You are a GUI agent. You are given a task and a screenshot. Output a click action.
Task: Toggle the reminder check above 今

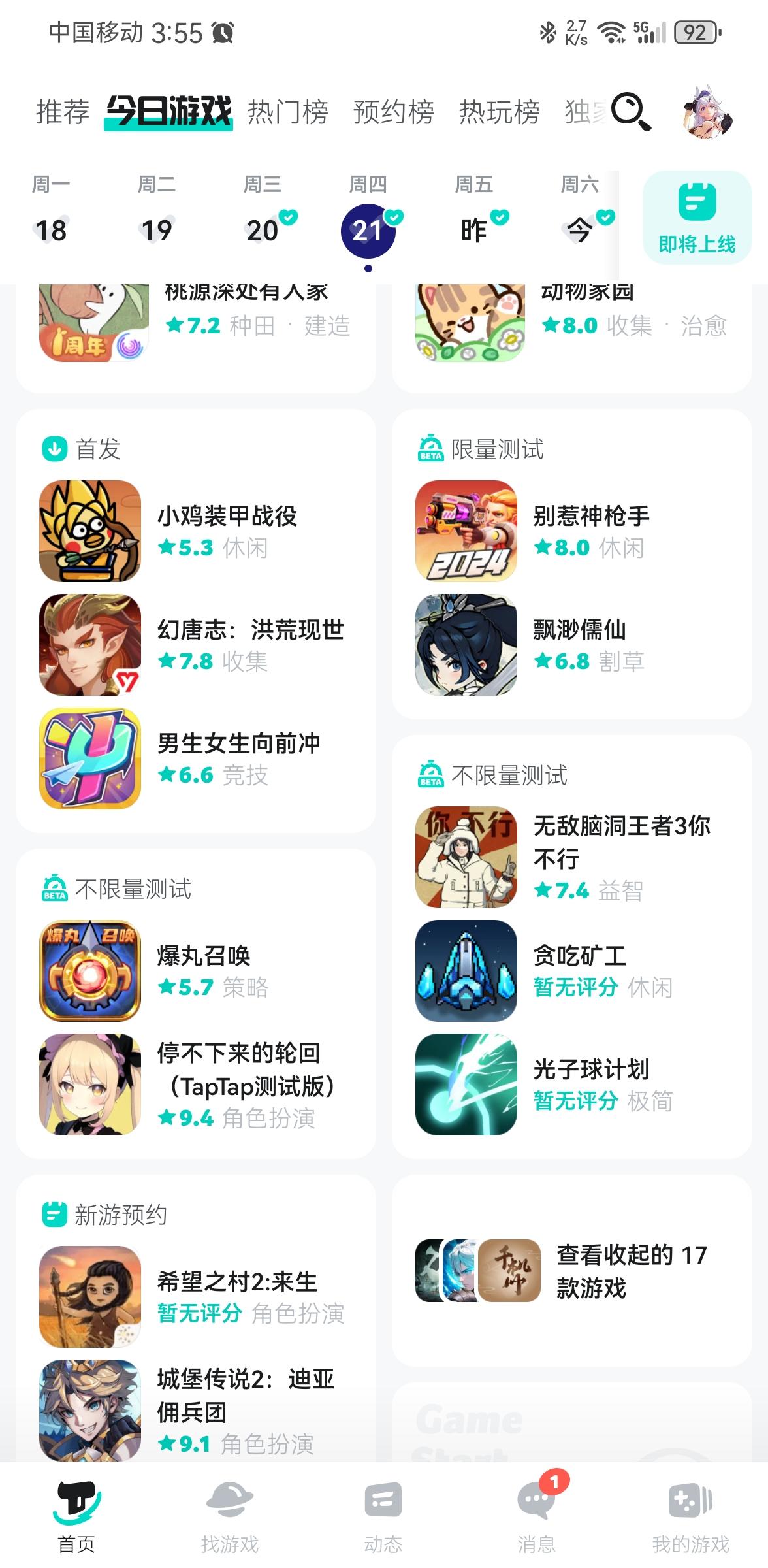click(604, 216)
